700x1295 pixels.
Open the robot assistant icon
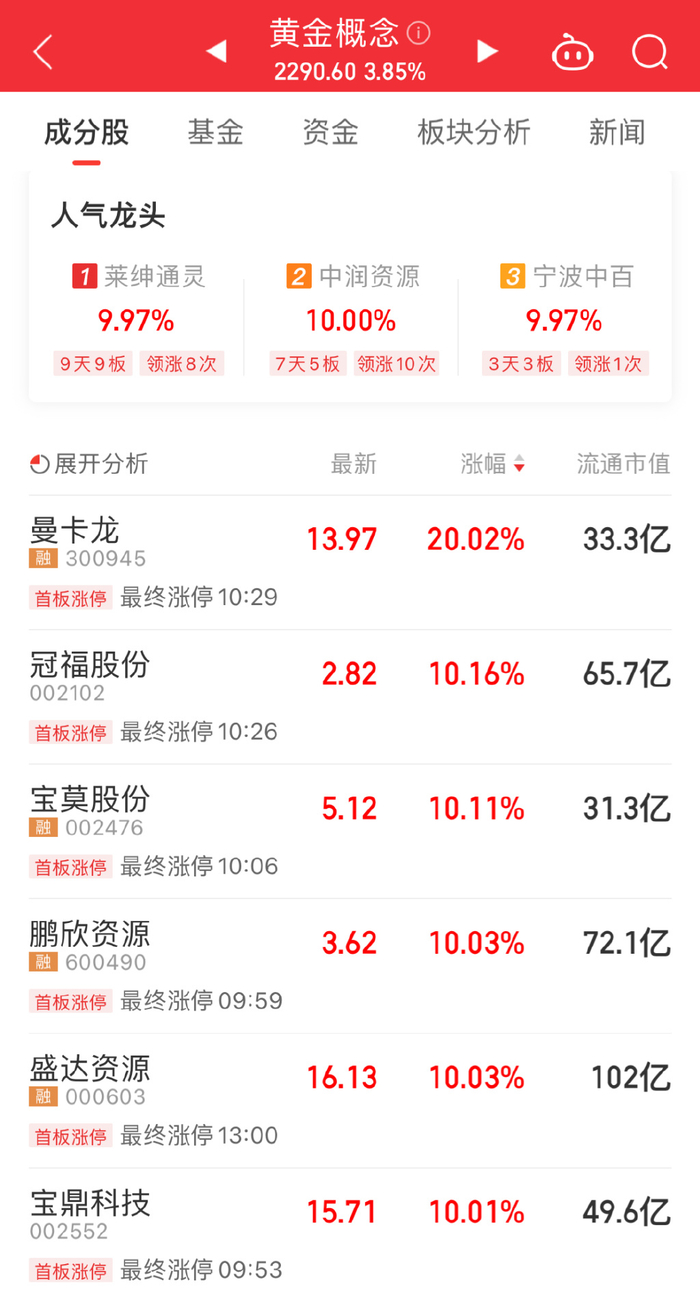(573, 51)
